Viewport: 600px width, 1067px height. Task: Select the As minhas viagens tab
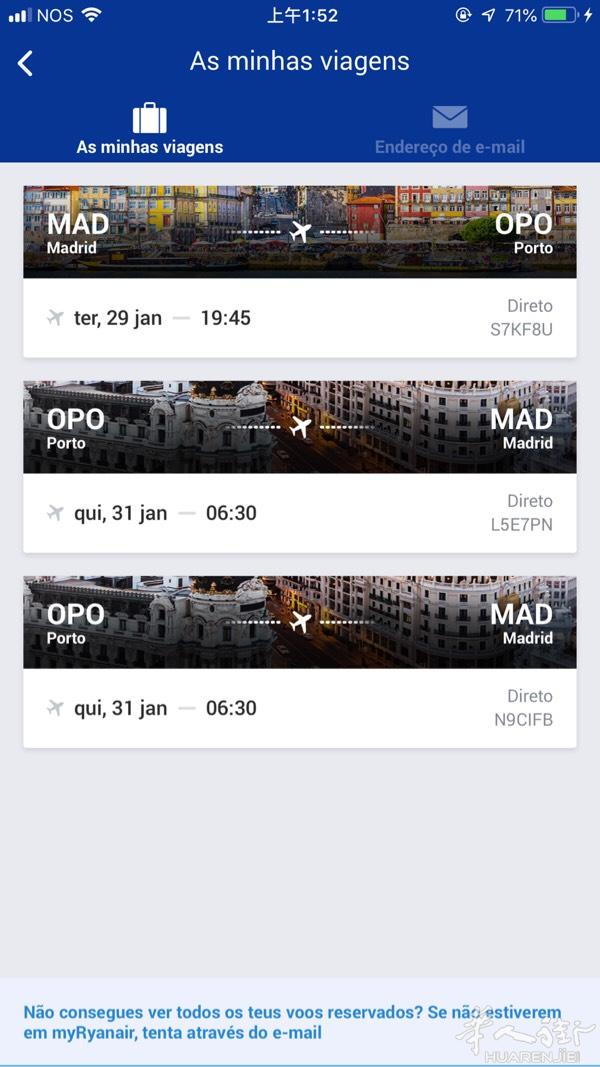(150, 131)
